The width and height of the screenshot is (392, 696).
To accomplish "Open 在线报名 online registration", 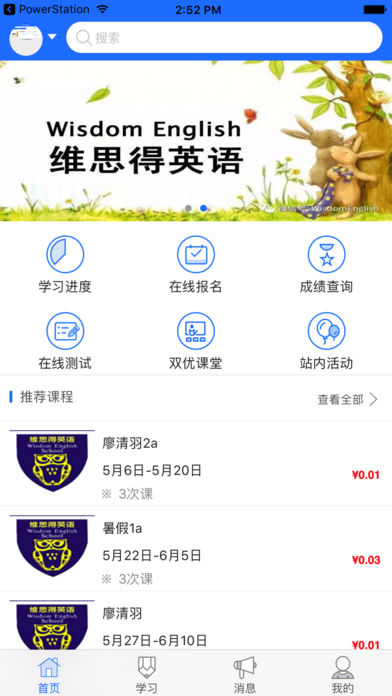I will click(196, 265).
